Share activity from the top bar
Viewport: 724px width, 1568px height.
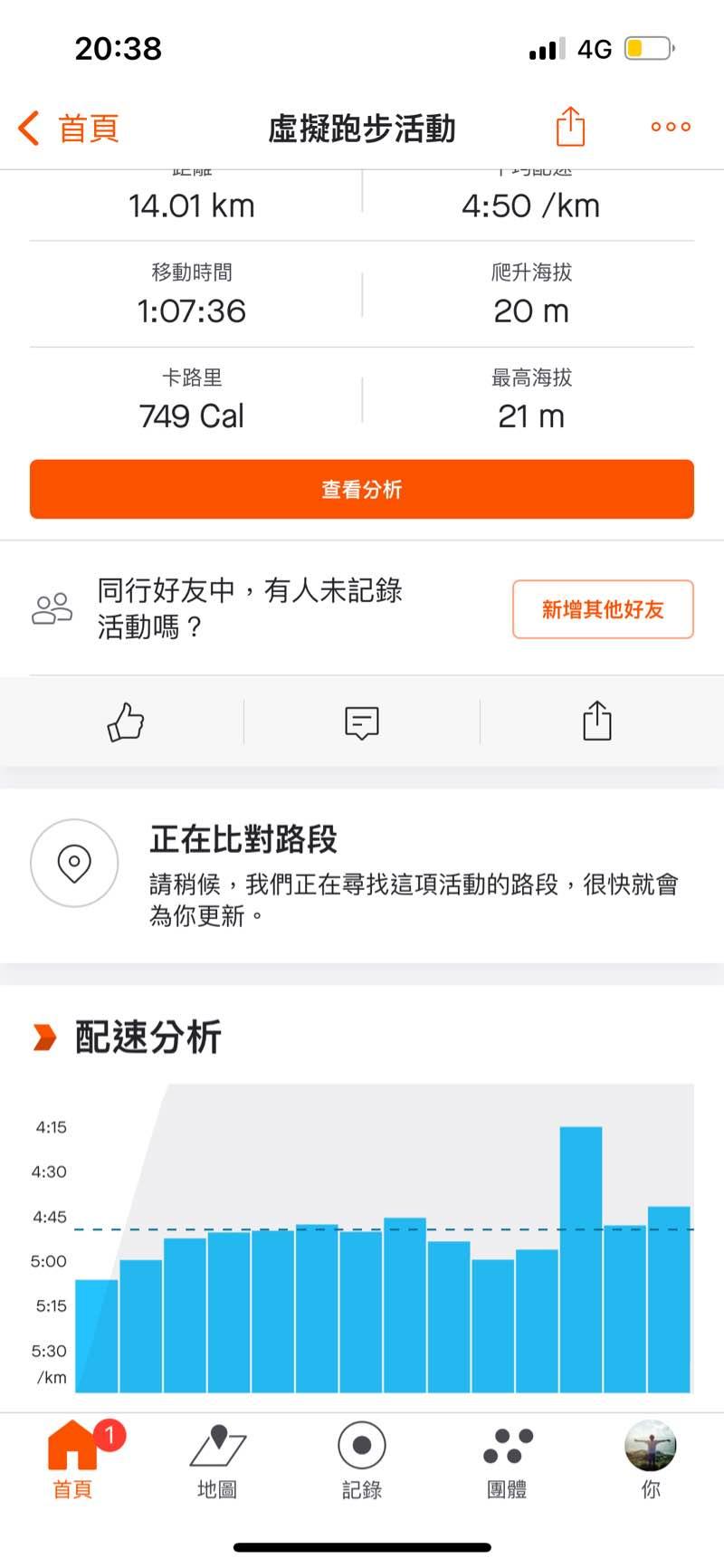(x=570, y=127)
